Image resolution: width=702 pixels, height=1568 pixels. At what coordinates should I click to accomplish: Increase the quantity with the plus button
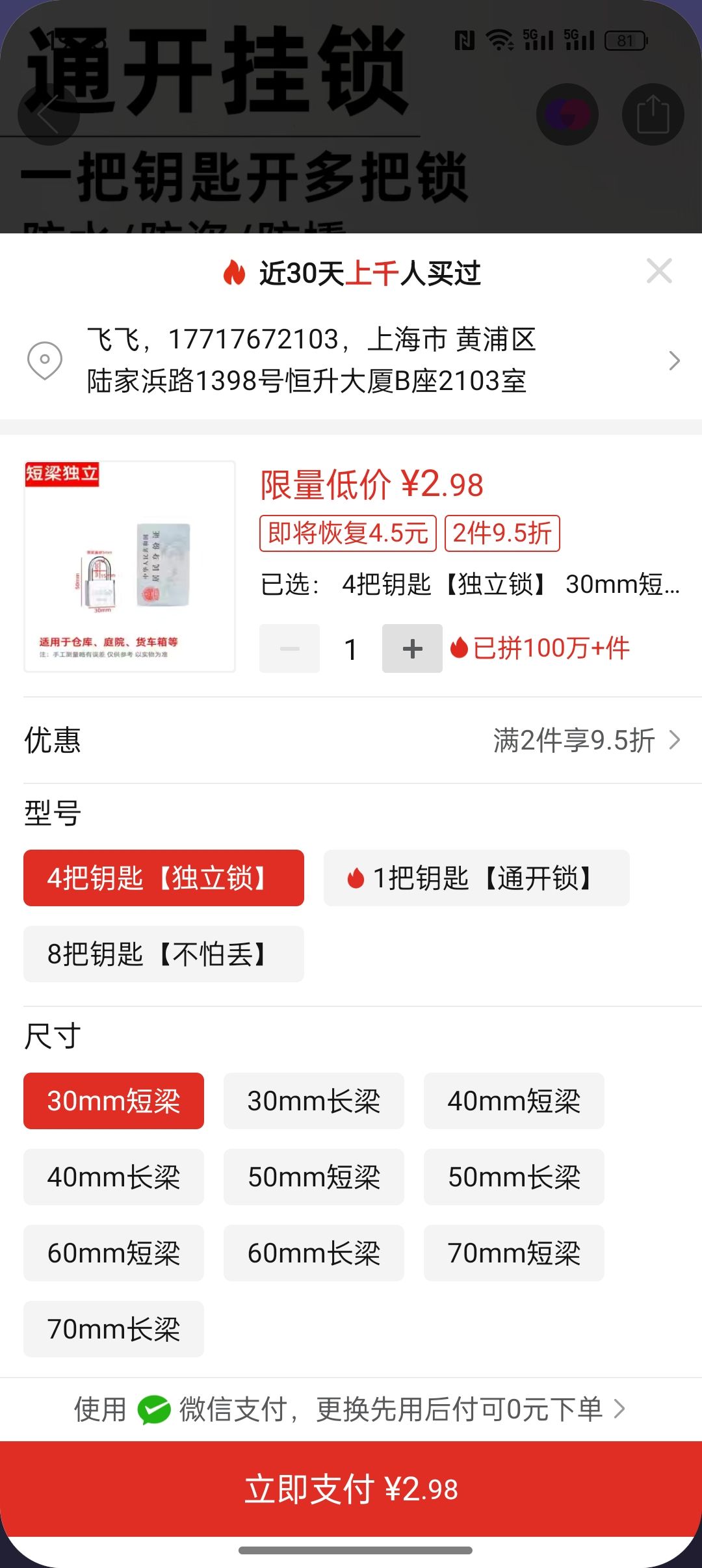click(x=412, y=648)
